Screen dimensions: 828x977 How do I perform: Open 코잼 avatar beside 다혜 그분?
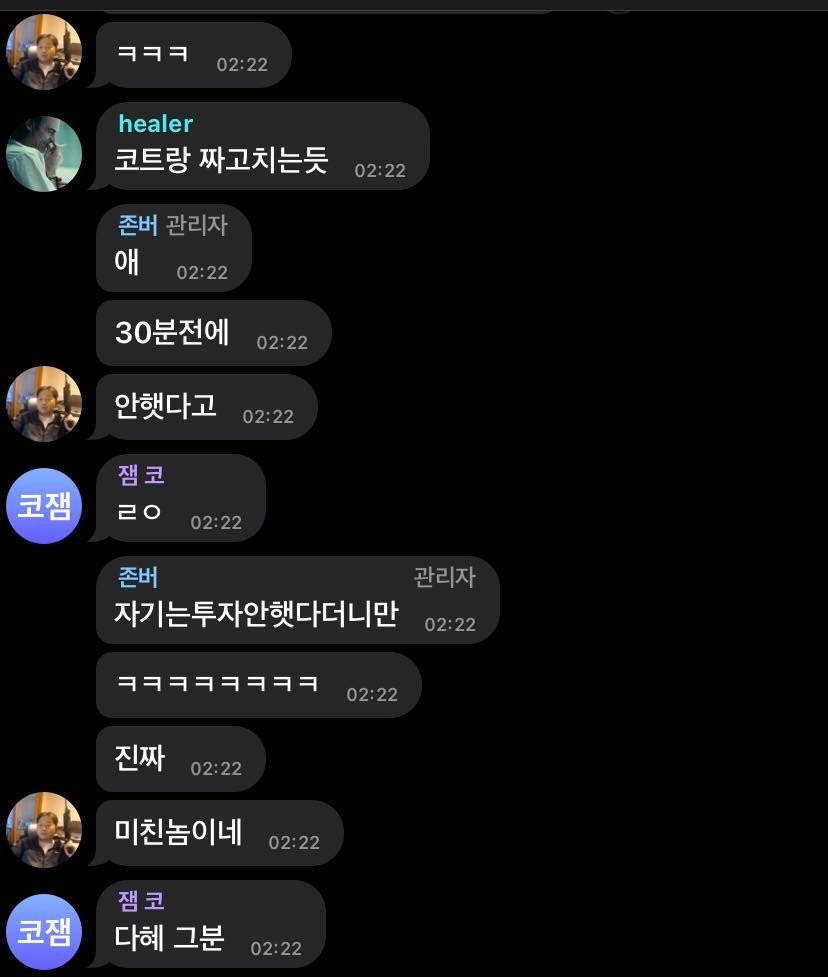click(x=44, y=932)
